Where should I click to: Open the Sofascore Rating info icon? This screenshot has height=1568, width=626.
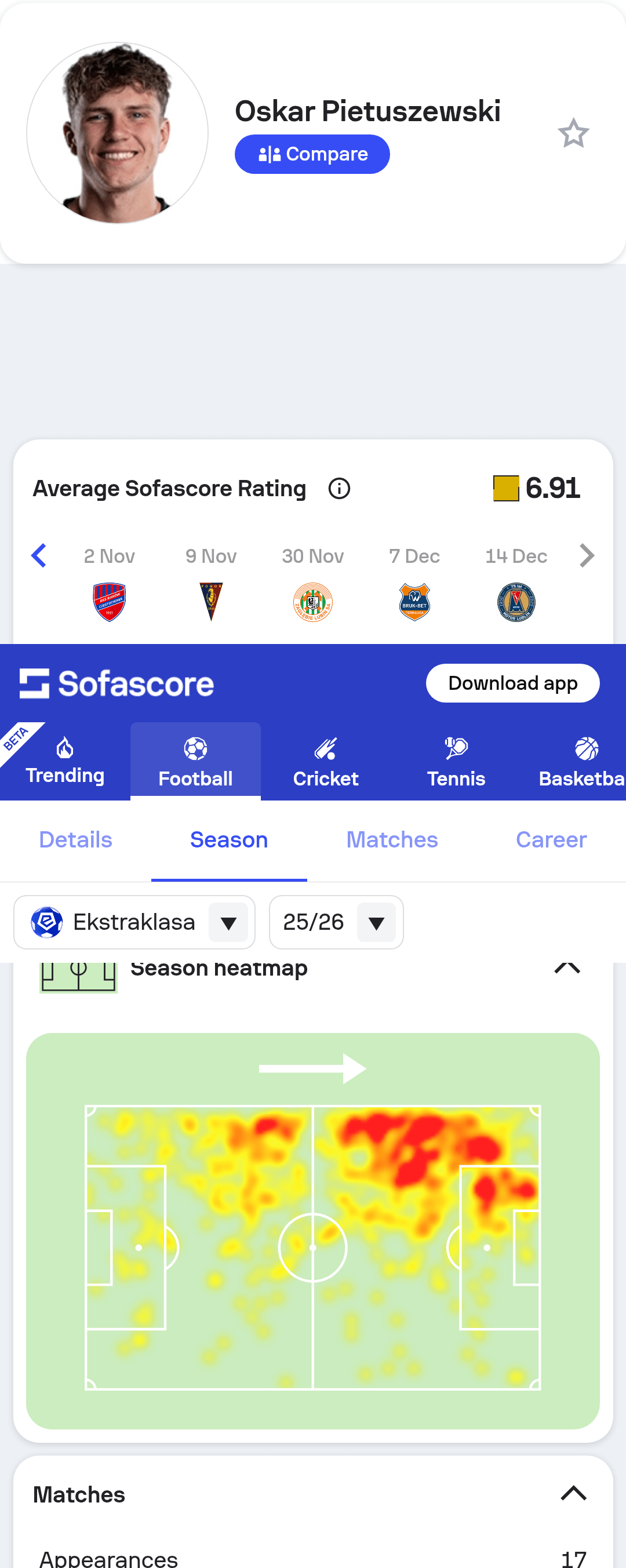click(339, 488)
